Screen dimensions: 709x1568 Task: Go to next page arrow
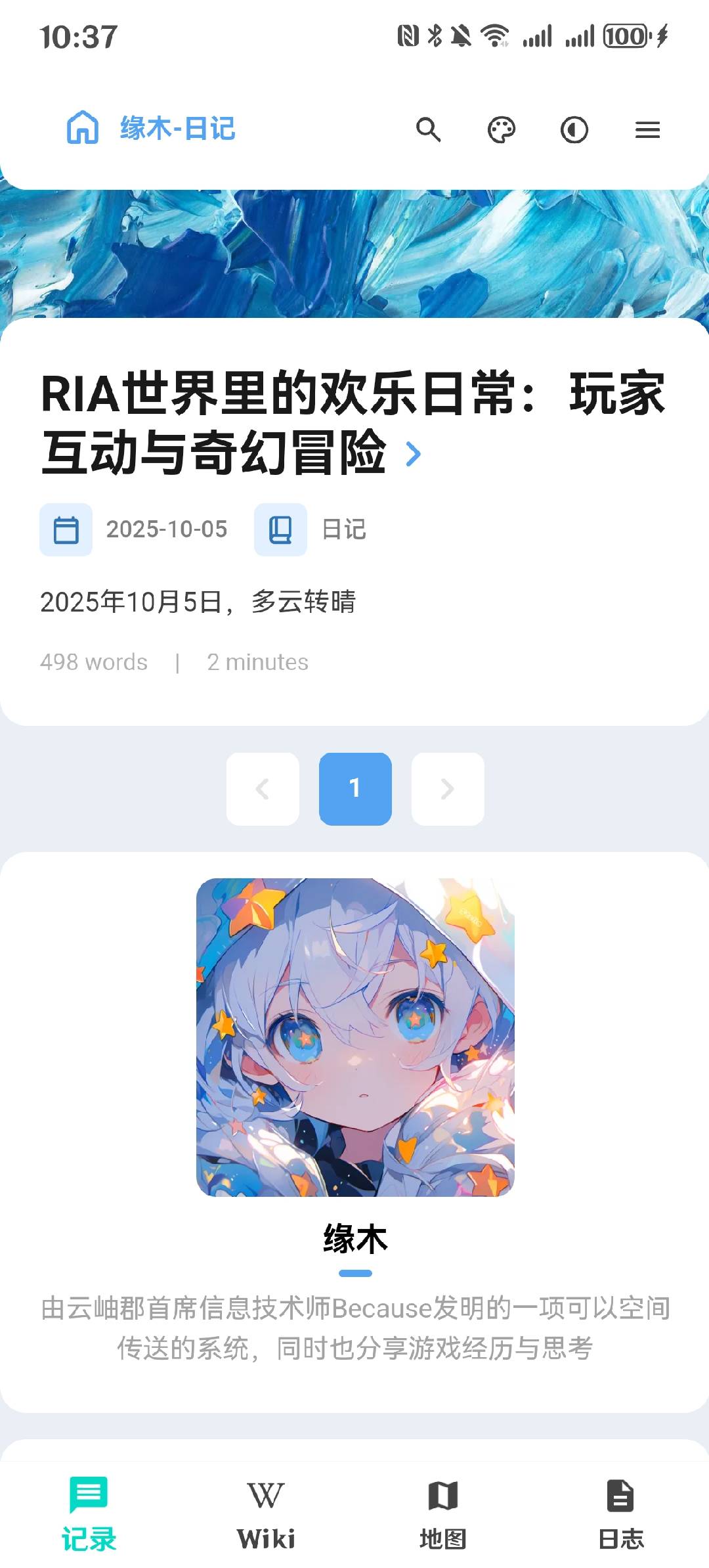[448, 788]
